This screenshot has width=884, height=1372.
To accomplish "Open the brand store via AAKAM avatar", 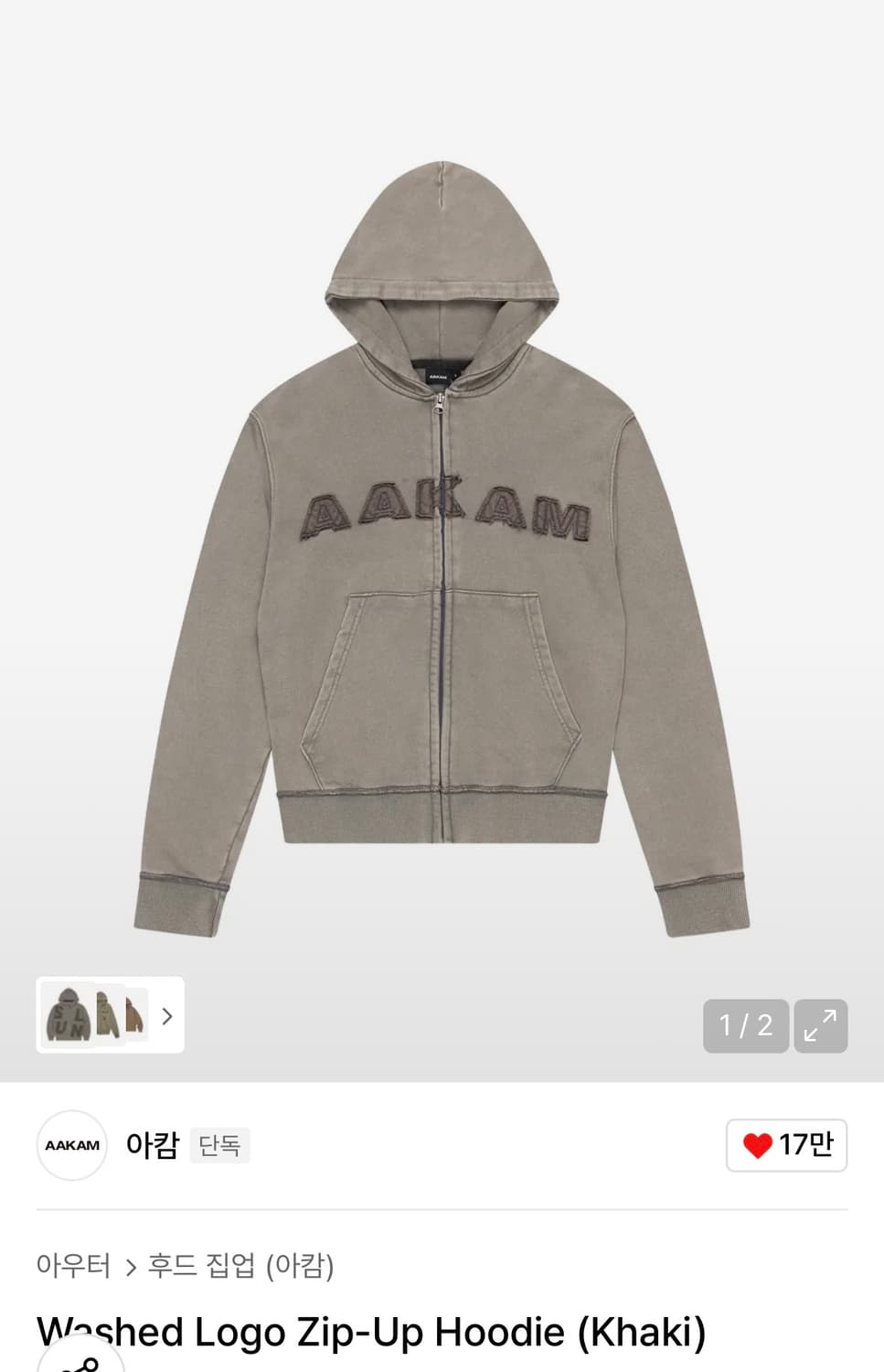I will point(71,1145).
